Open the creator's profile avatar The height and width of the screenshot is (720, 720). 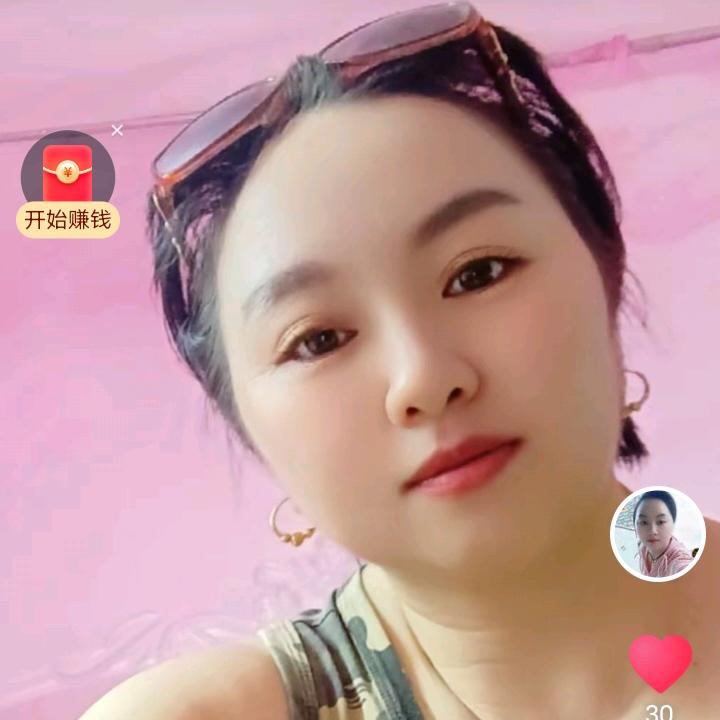pos(658,534)
